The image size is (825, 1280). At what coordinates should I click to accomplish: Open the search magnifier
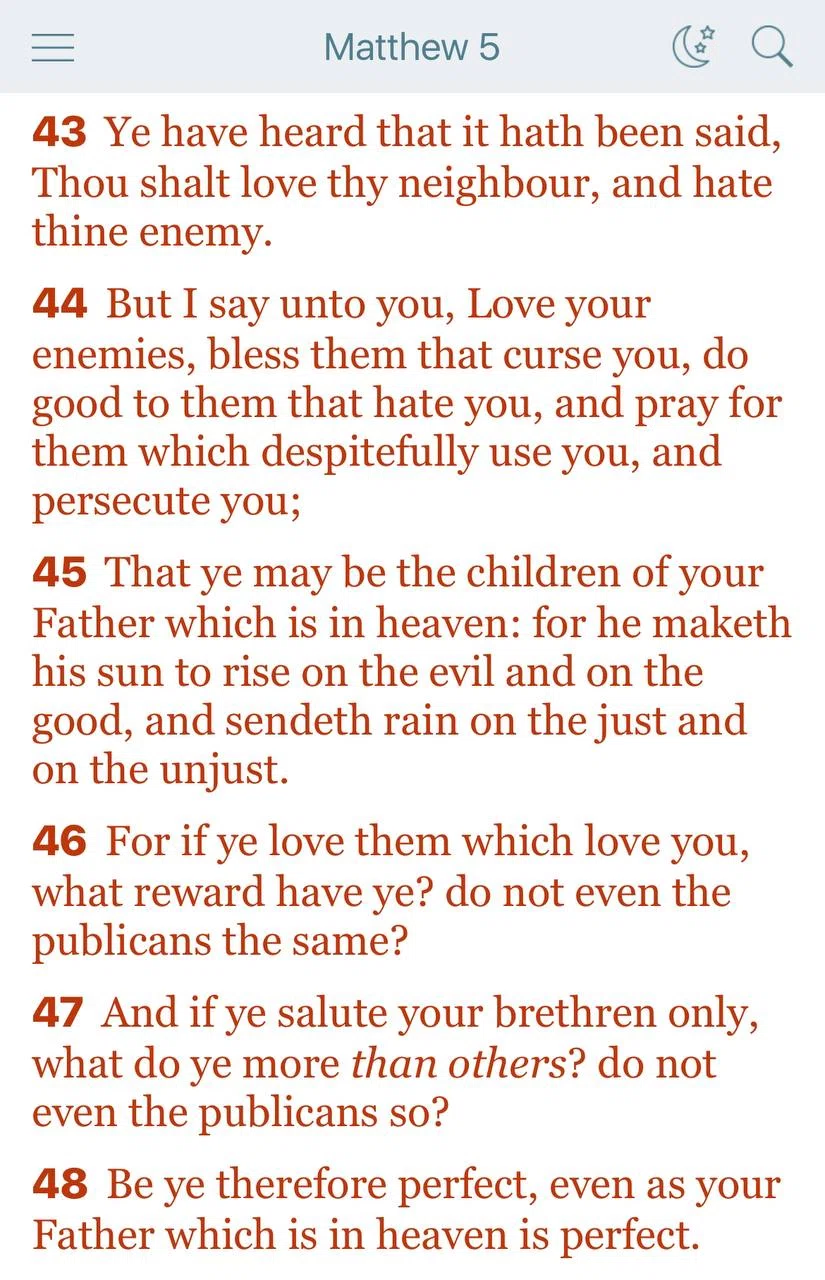point(771,47)
